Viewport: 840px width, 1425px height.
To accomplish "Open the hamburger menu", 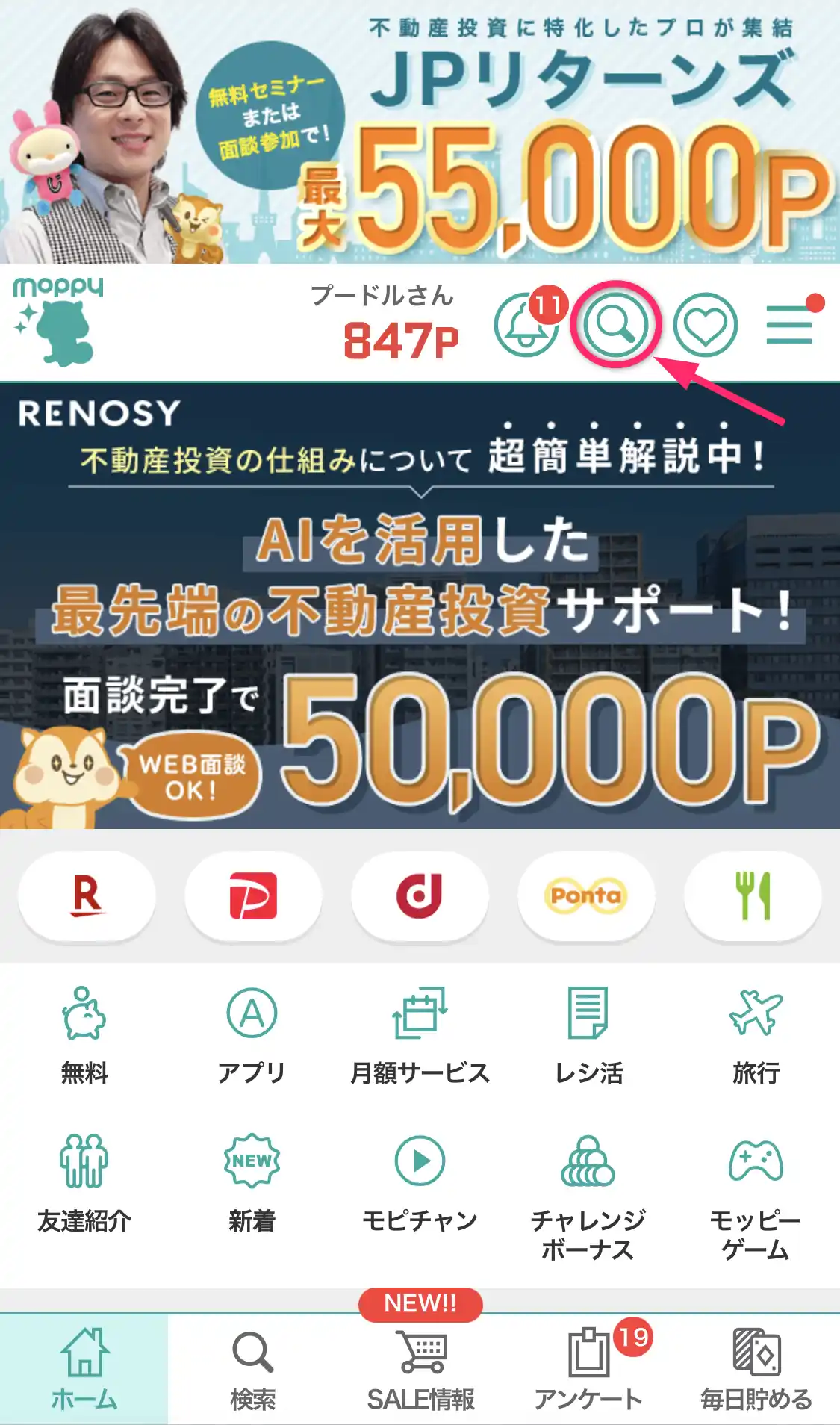I will pos(789,325).
